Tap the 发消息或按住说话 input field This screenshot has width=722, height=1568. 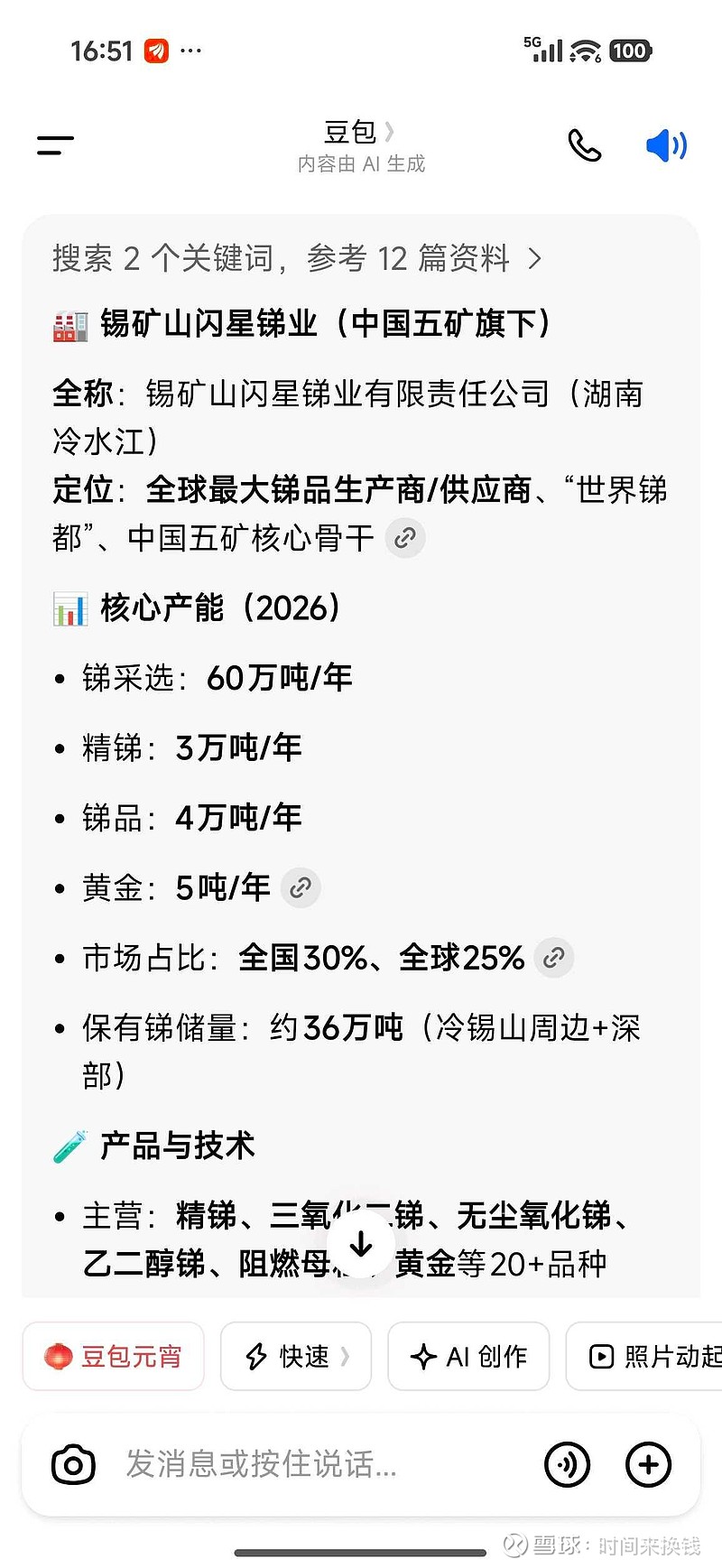271,1465
